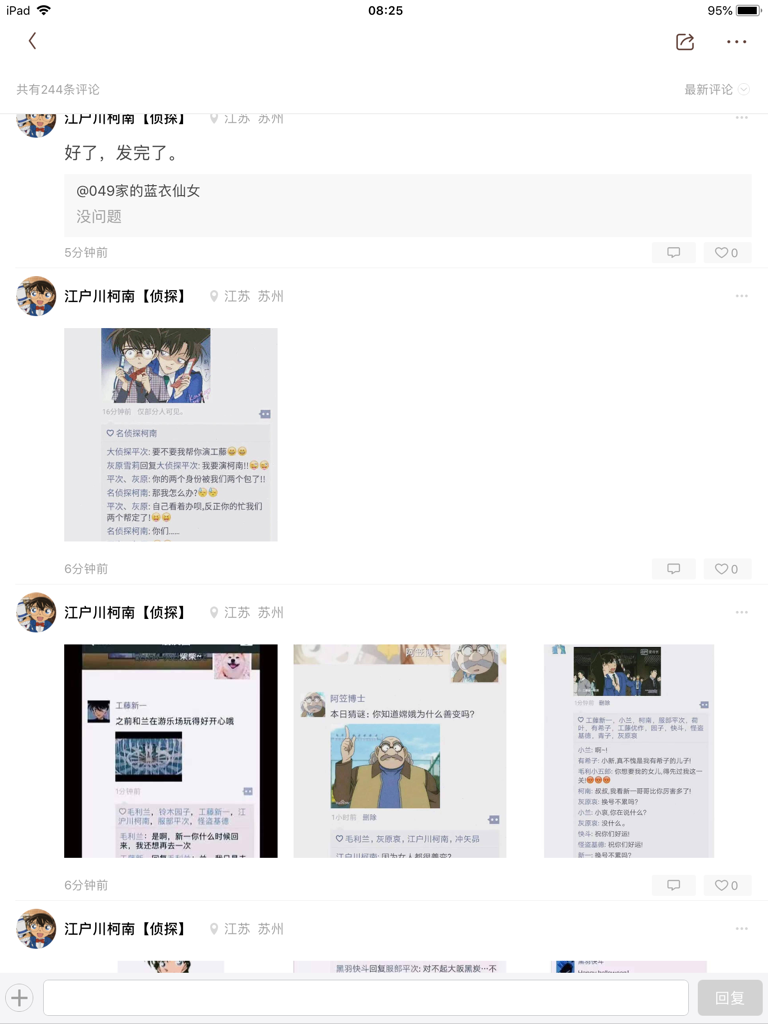This screenshot has height=1024, width=768.
Task: Share this post via the share icon
Action: pos(685,41)
